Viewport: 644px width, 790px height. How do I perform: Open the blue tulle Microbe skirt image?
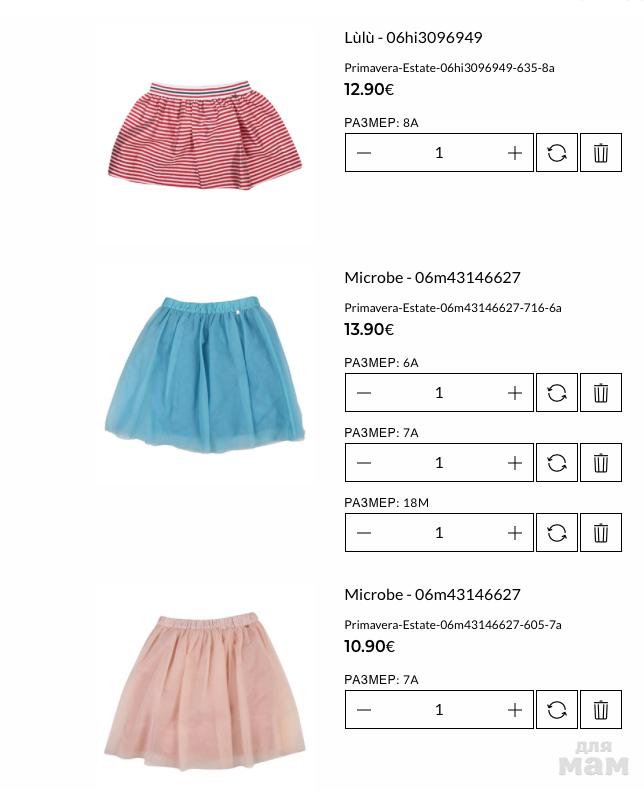click(x=205, y=373)
